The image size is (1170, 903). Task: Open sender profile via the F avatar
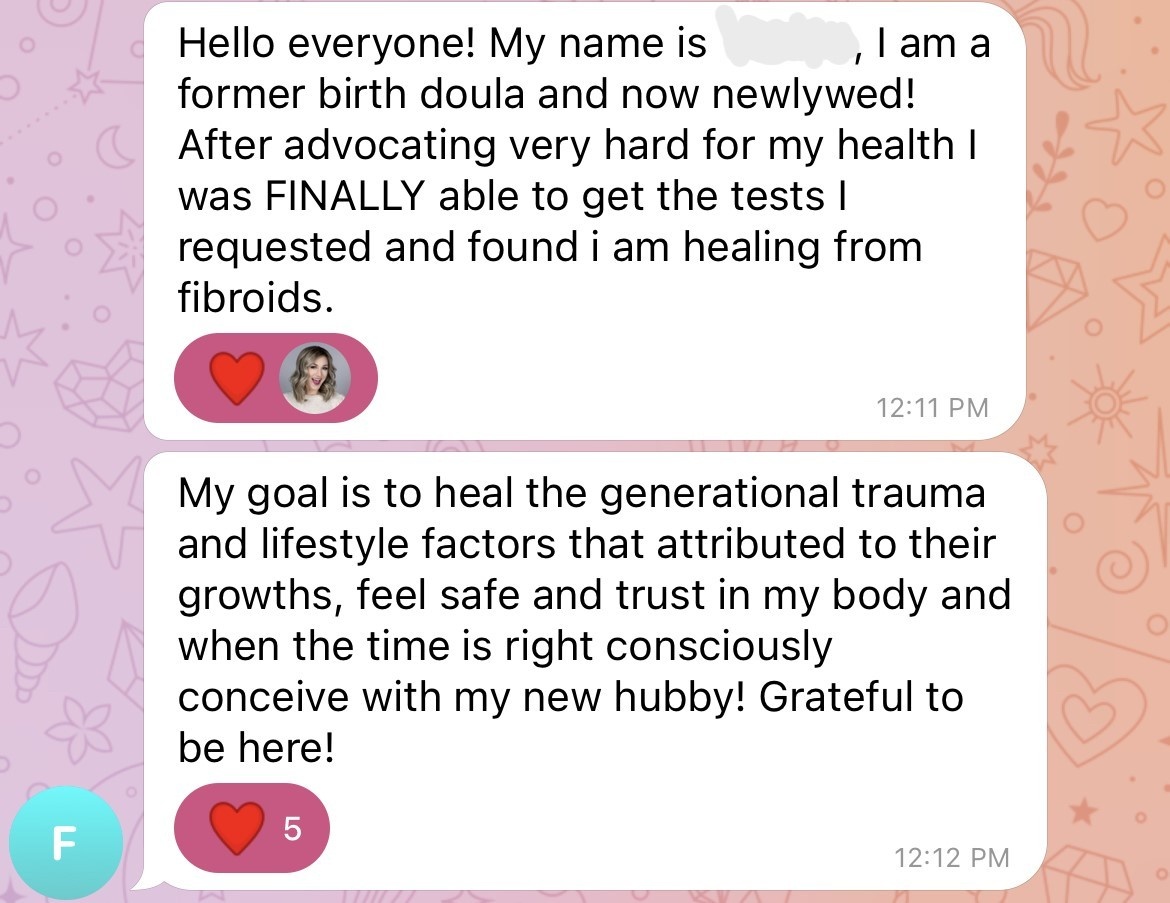(x=64, y=842)
